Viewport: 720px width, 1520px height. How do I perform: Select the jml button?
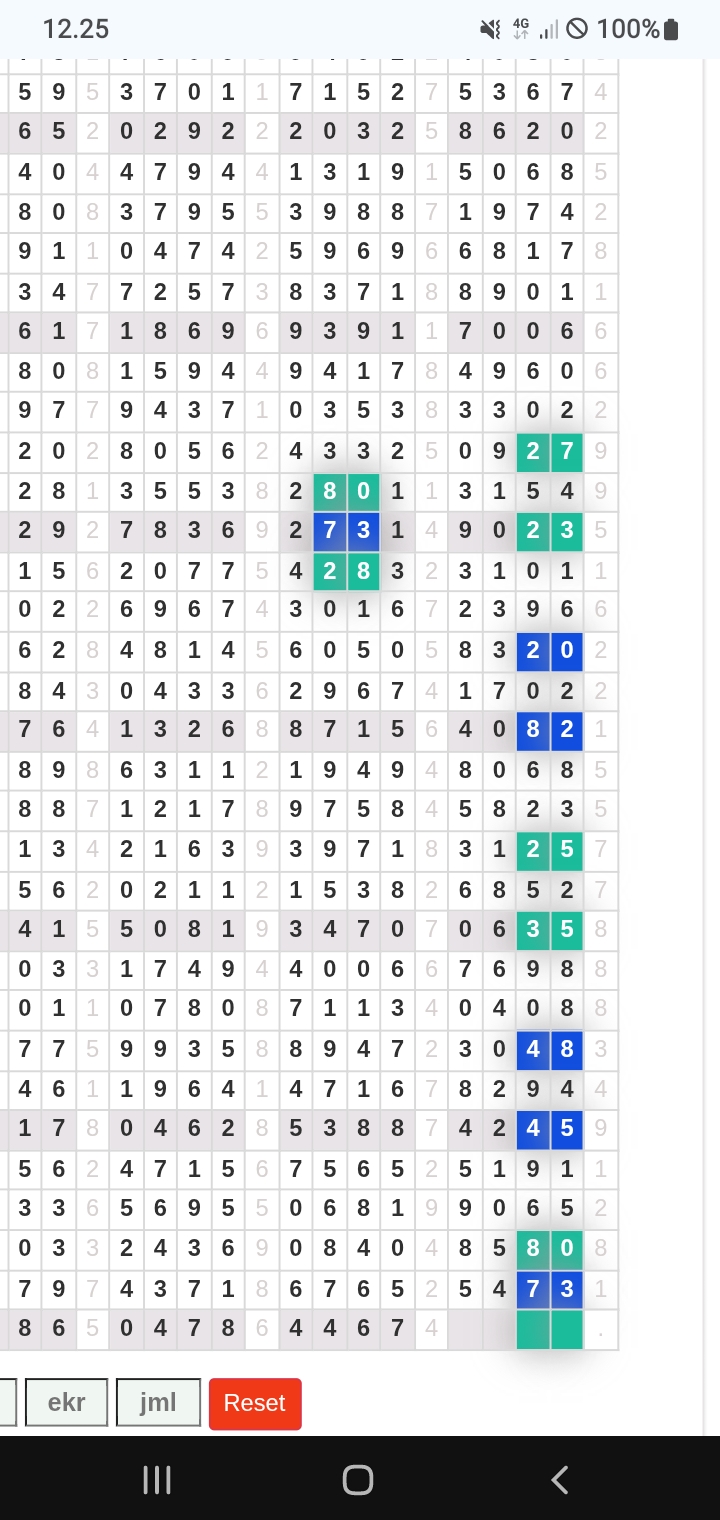(158, 1402)
